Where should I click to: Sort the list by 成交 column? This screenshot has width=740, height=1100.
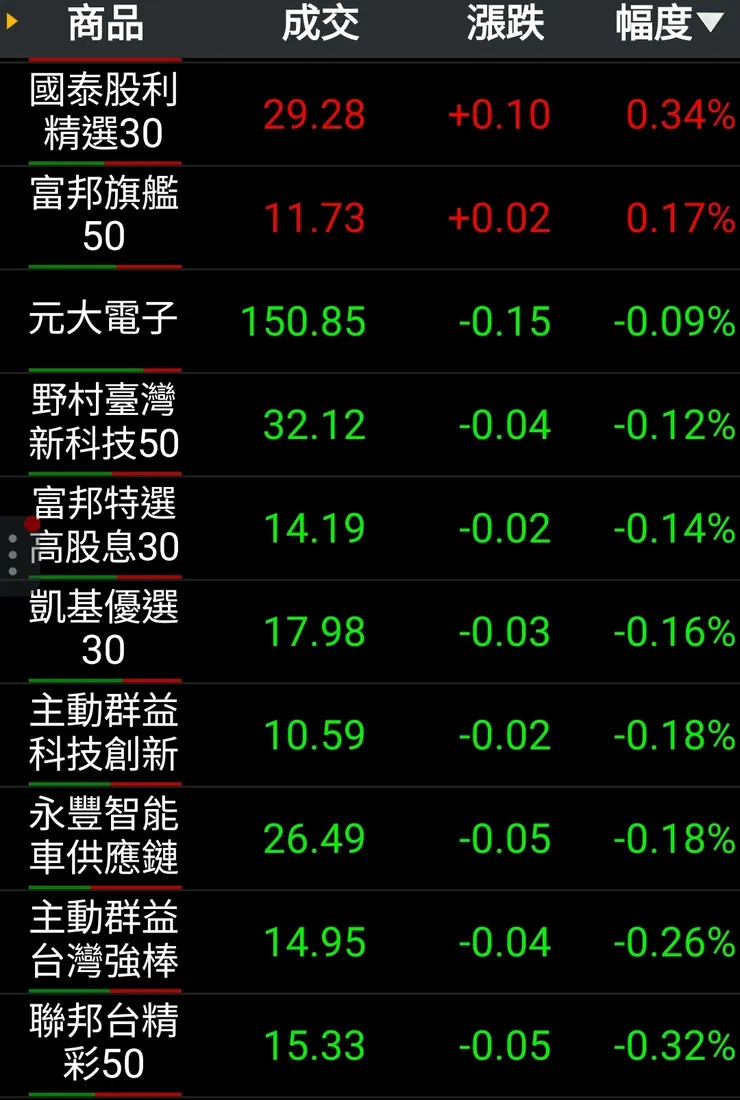click(320, 25)
